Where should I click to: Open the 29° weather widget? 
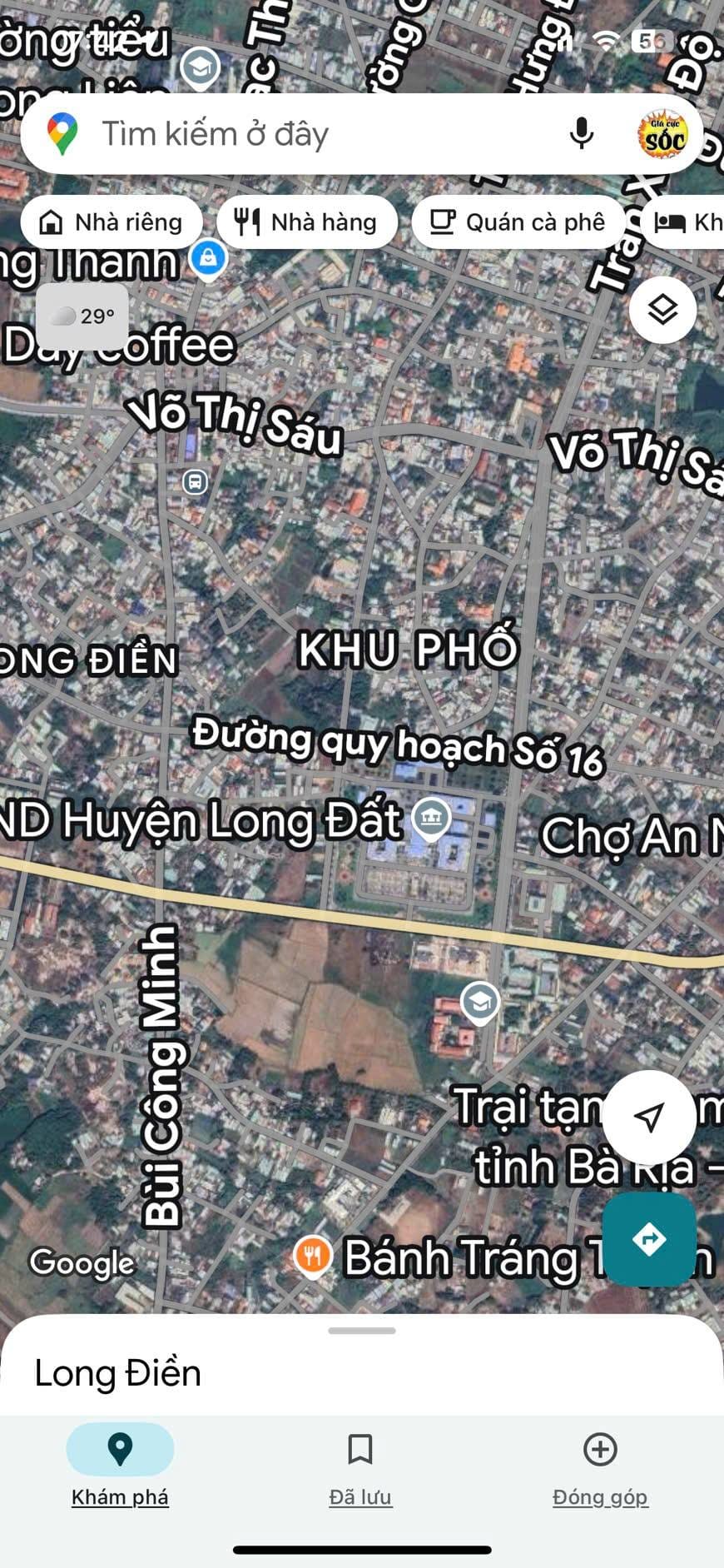pos(82,316)
